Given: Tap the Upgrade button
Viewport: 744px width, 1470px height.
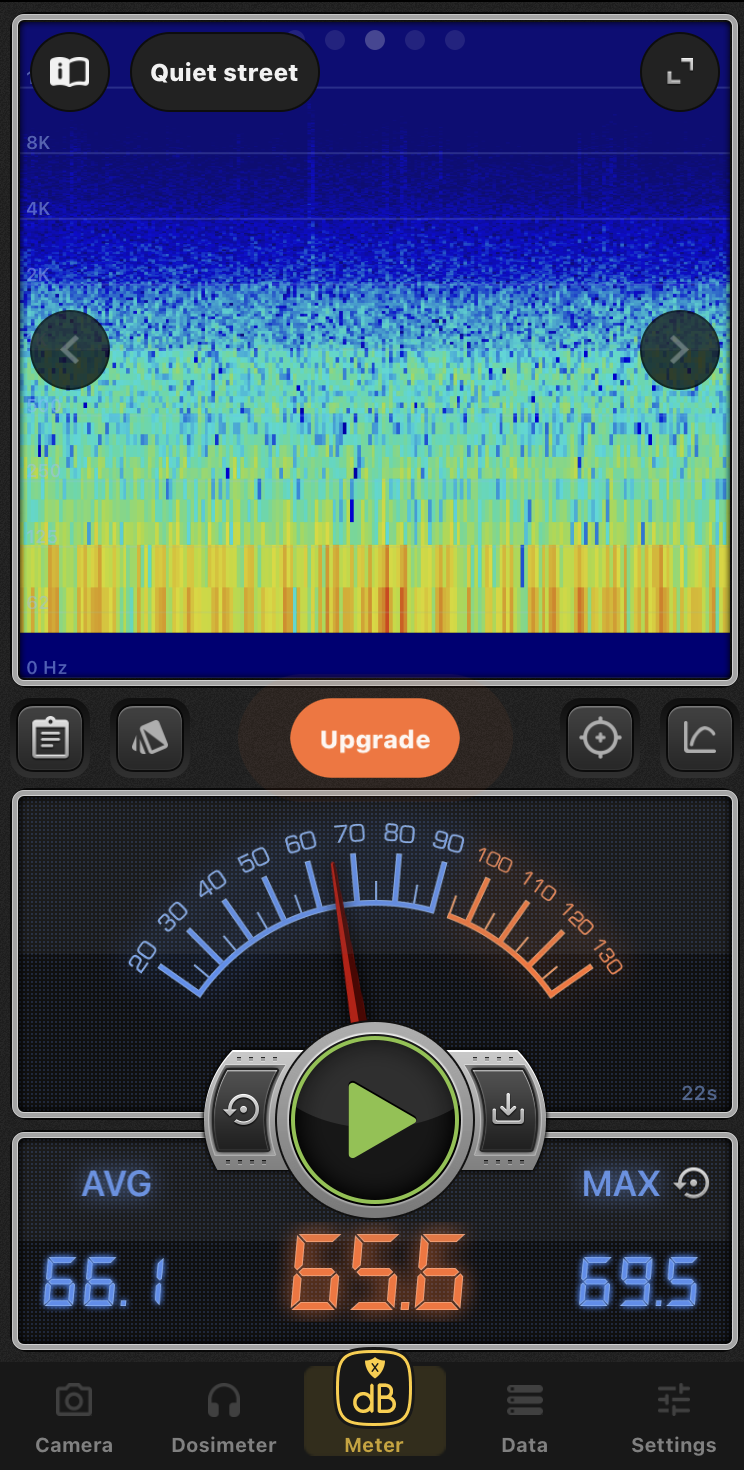Looking at the screenshot, I should coord(374,739).
